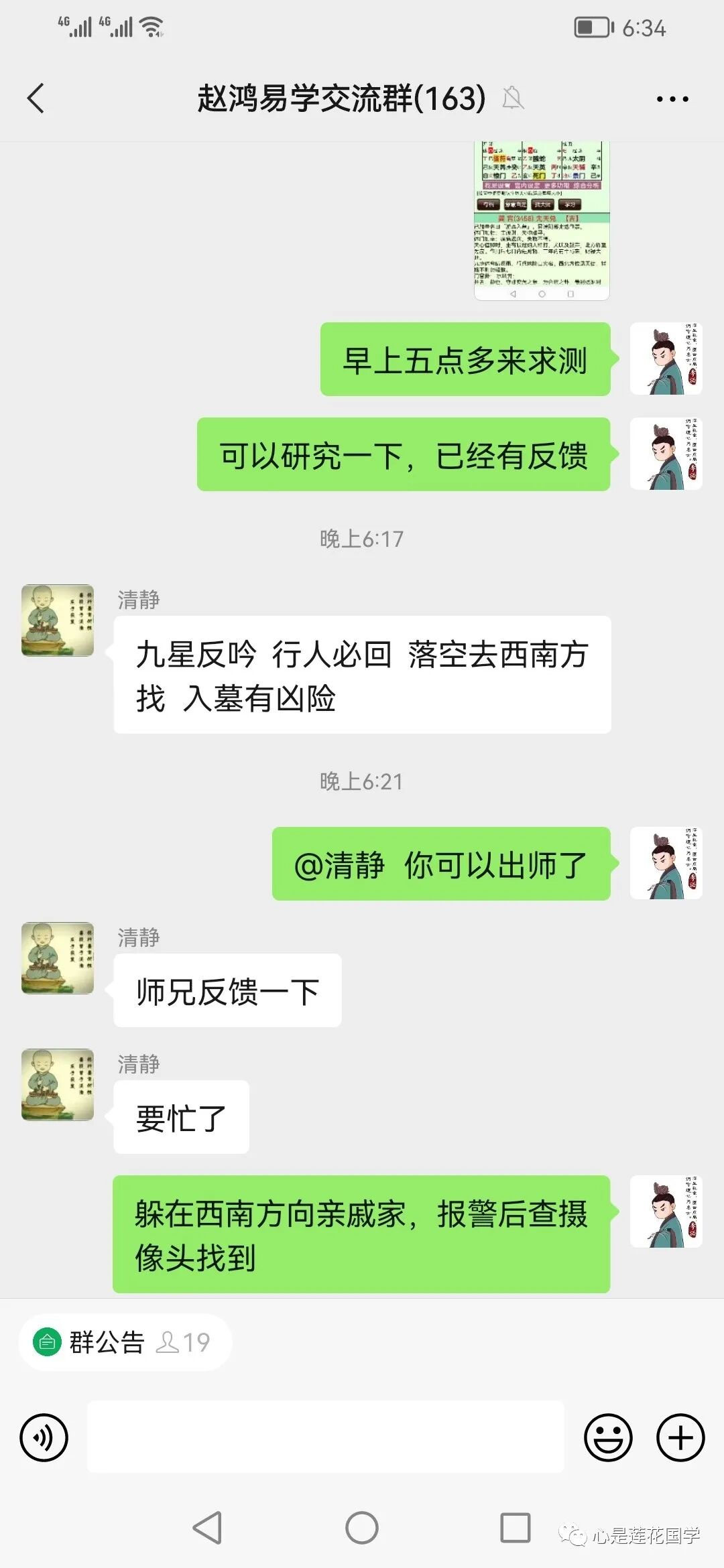Open the divination chart image at top
724x1568 pixels.
click(x=540, y=221)
